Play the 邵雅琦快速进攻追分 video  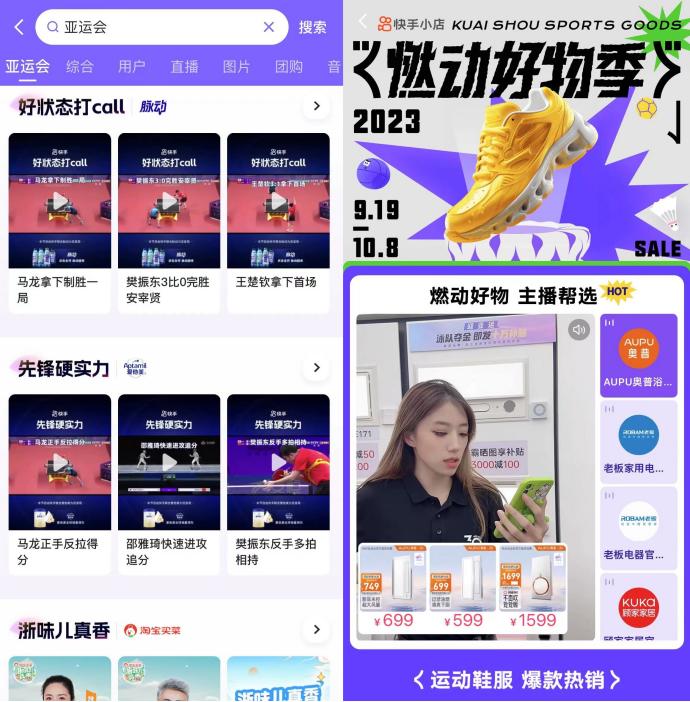pos(169,463)
